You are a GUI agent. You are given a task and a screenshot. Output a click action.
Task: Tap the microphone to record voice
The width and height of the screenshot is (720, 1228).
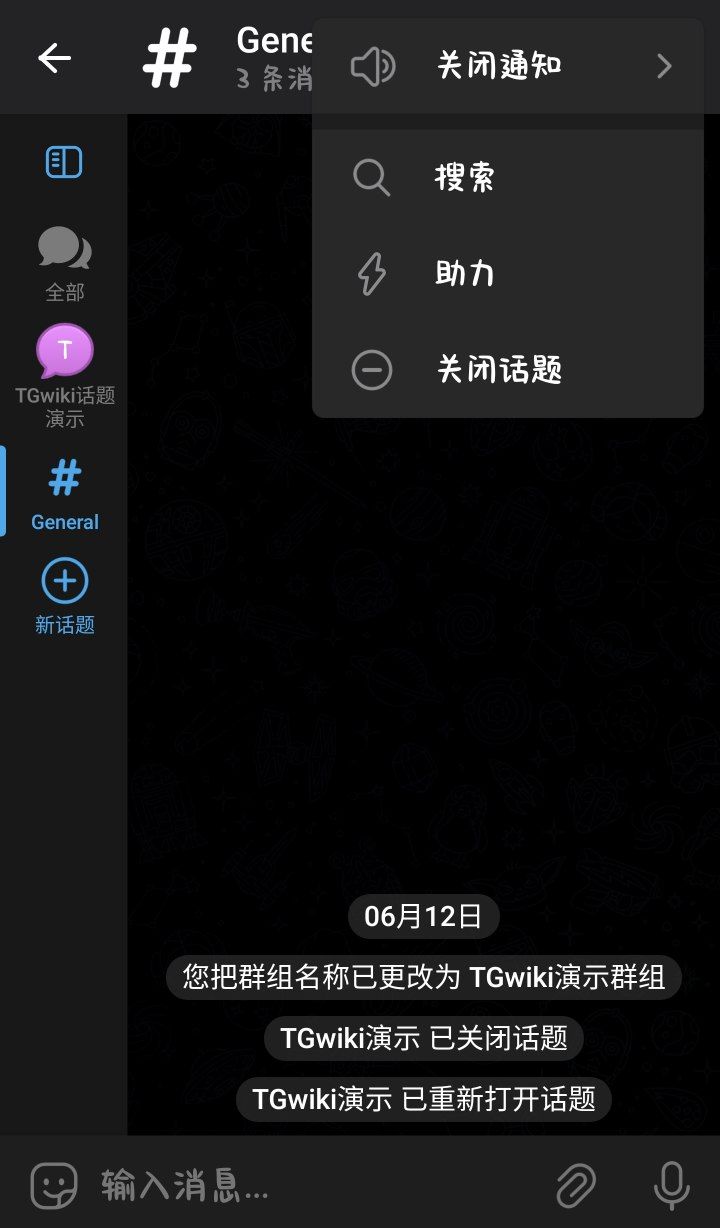671,1186
